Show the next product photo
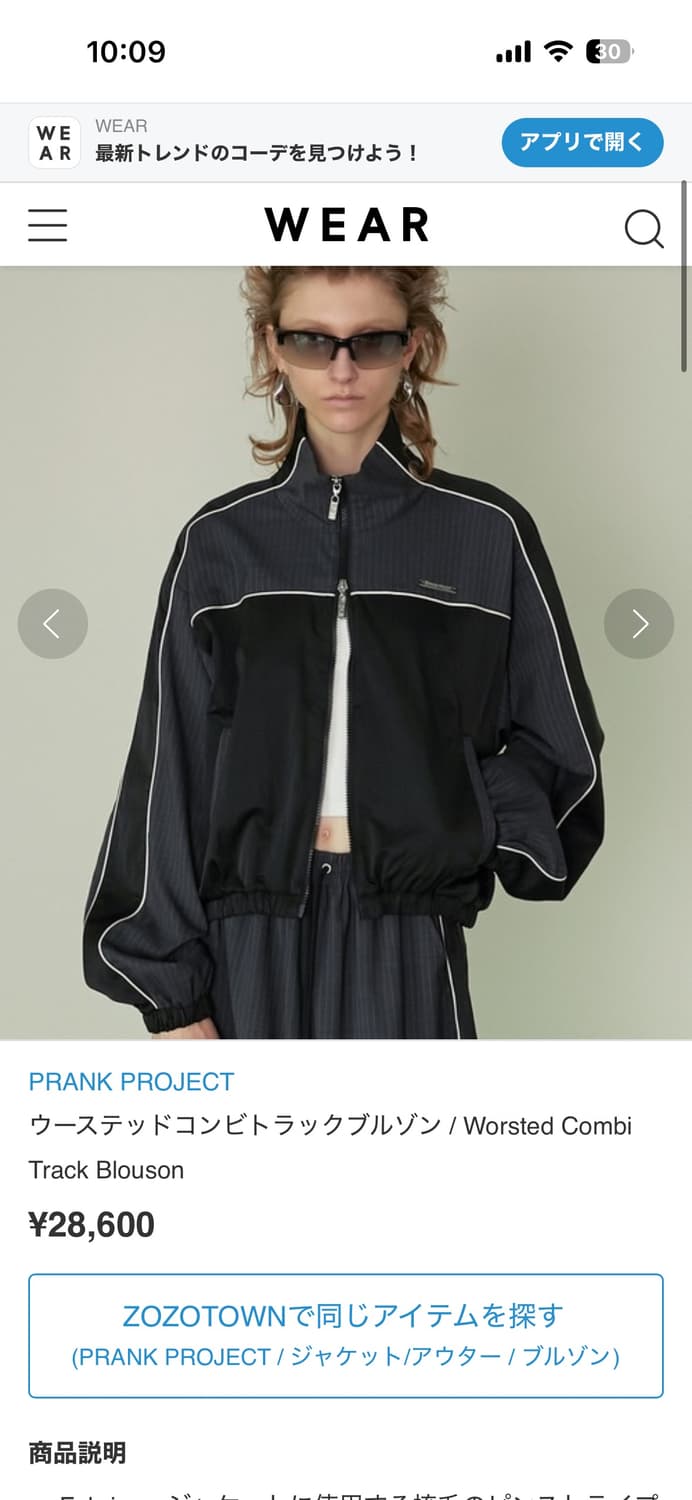Screen dimensions: 692x1500 639,624
